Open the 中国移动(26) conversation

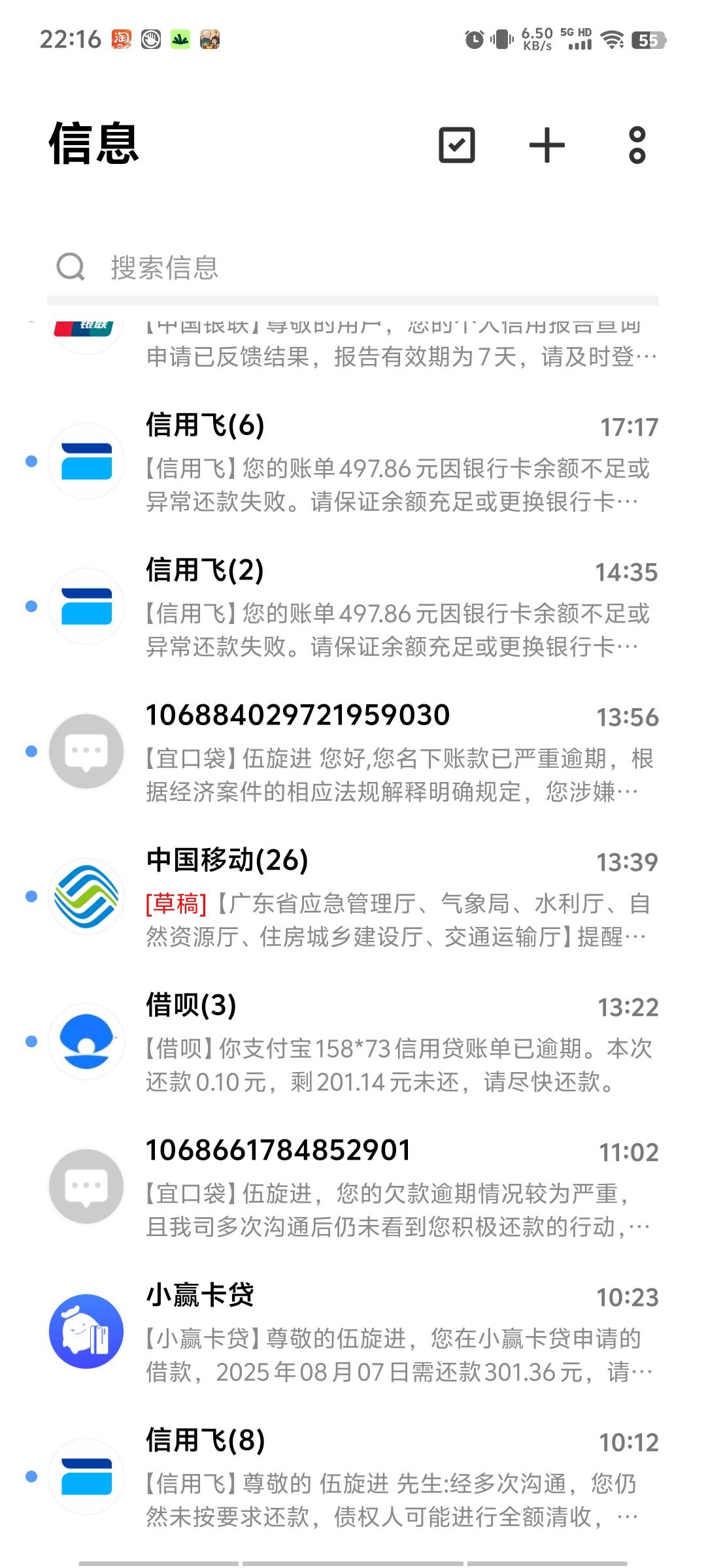(x=353, y=897)
